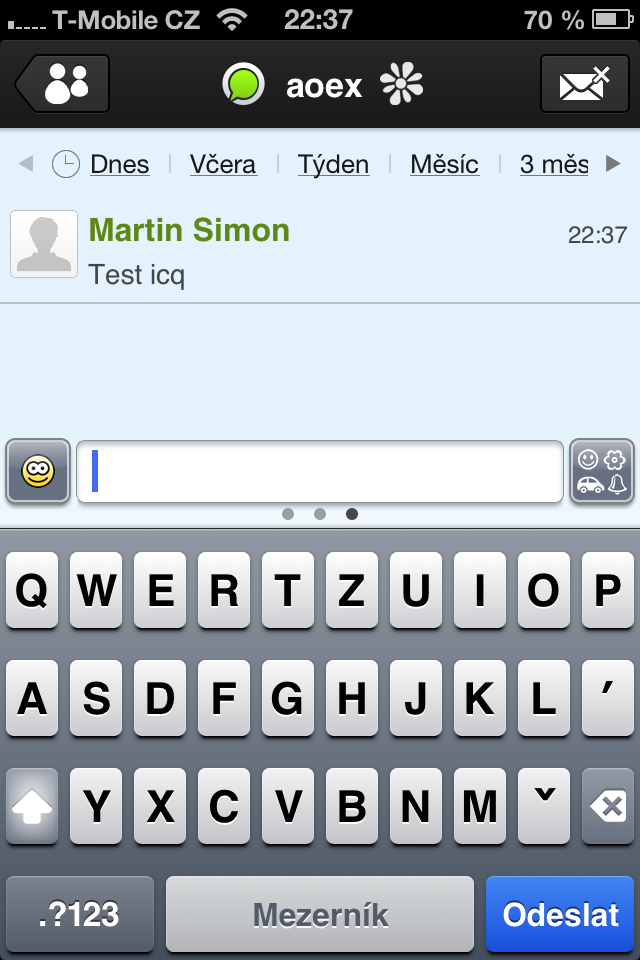Image resolution: width=640 pixels, height=960 pixels.
Task: Toggle the shift key
Action: [32, 806]
